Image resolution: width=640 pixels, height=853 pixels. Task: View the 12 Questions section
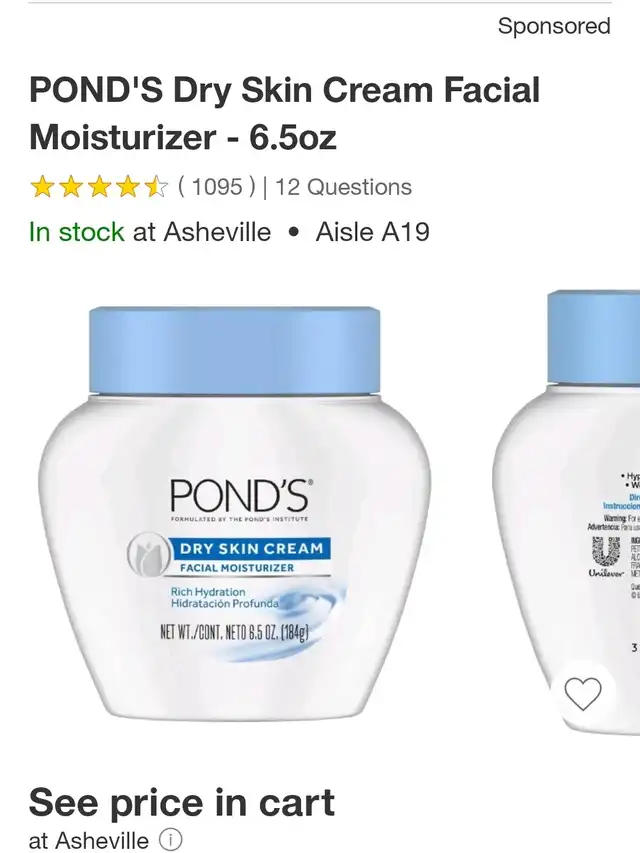point(343,187)
